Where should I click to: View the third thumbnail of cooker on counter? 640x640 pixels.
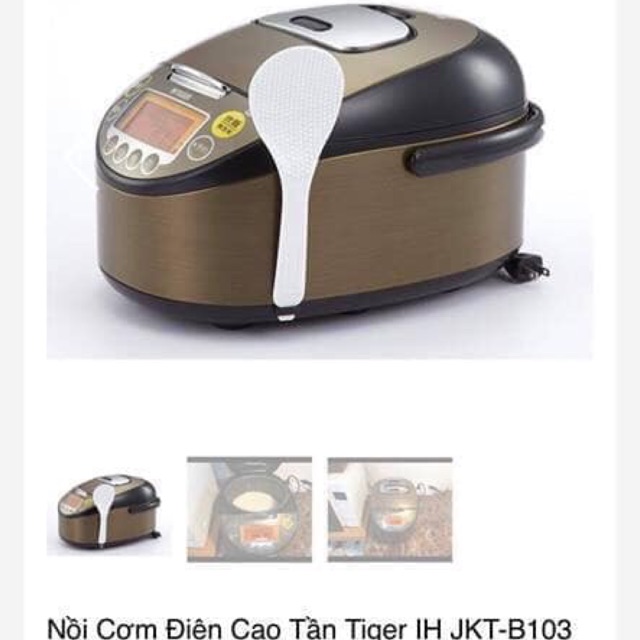pyautogui.click(x=390, y=508)
